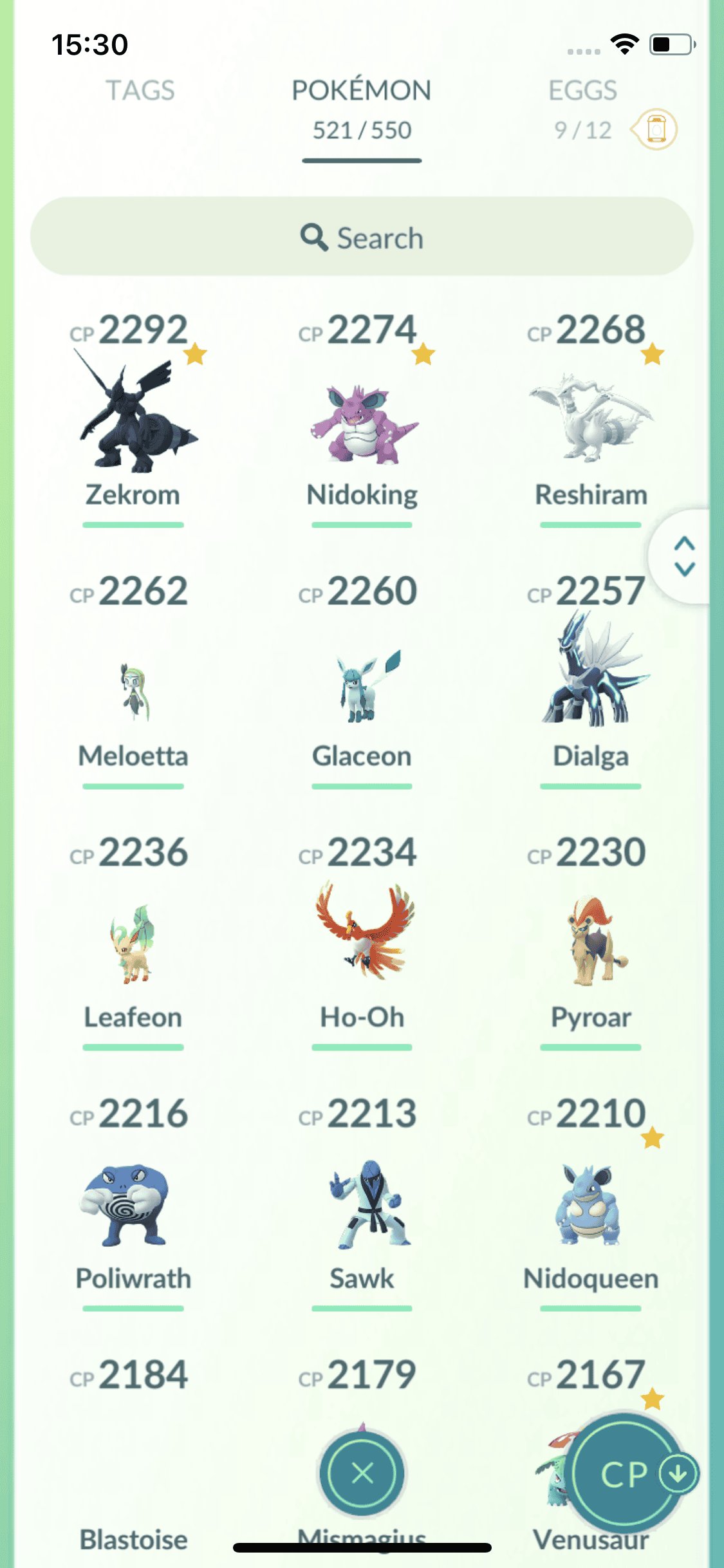View Sawk CP 2213
This screenshot has width=724, height=1568.
(362, 1204)
